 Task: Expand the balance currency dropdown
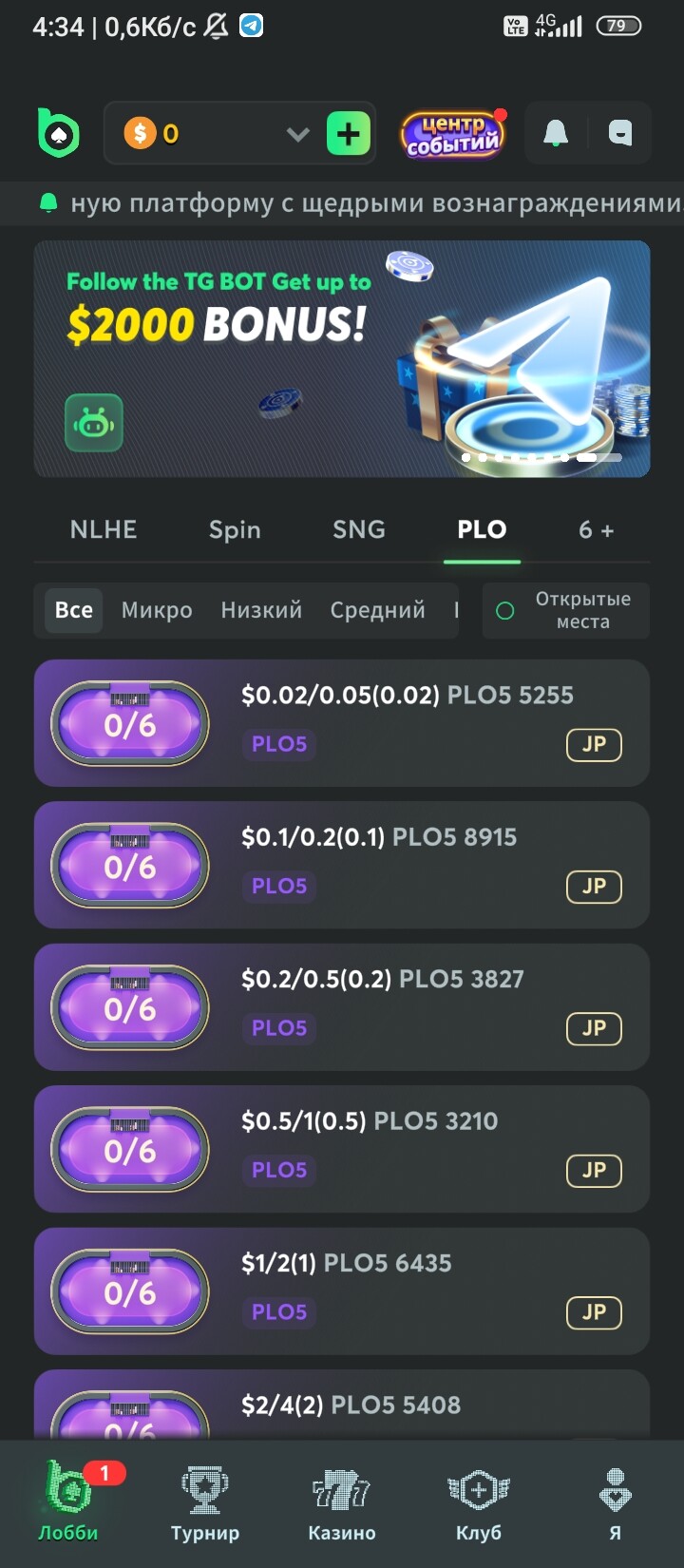point(297,134)
